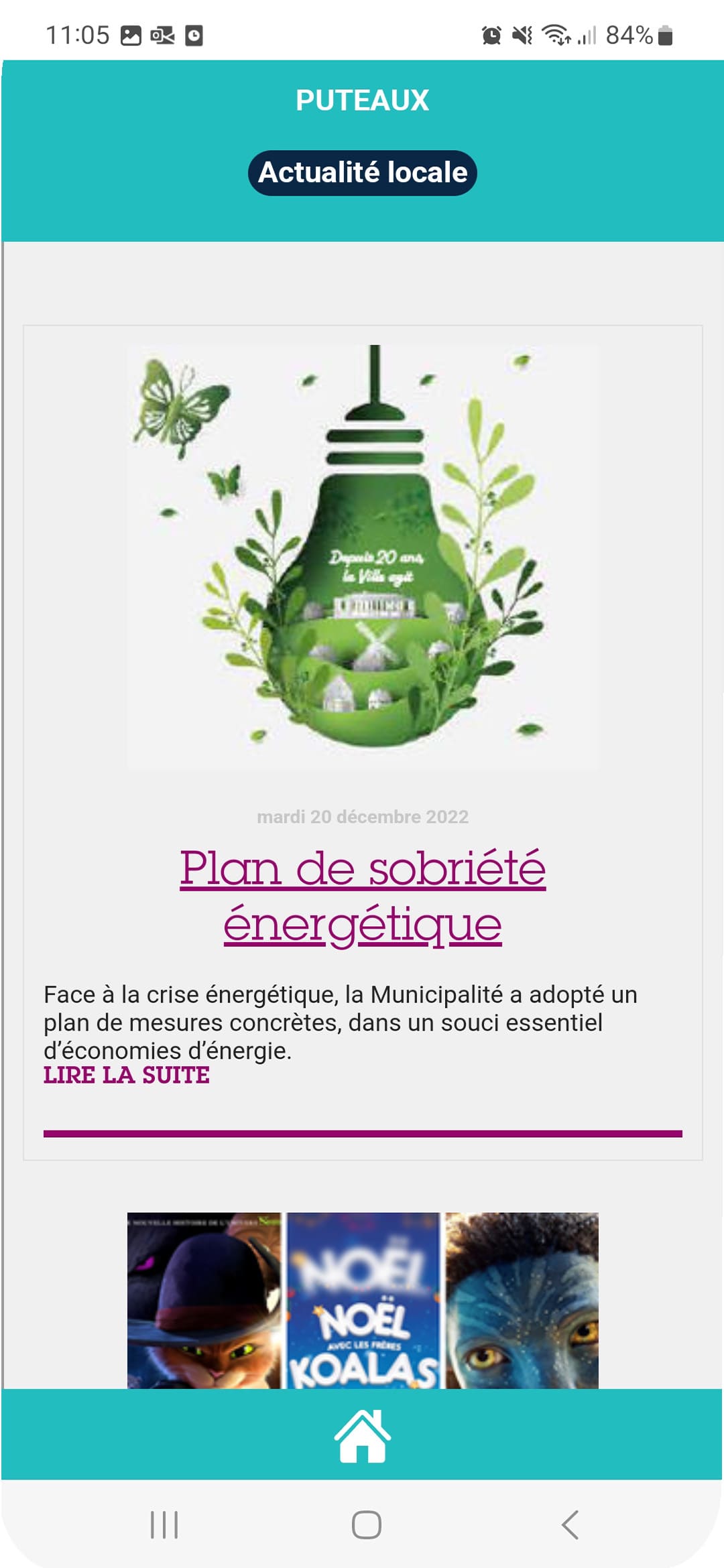Tap the home icon in bottom bar

[x=362, y=1436]
